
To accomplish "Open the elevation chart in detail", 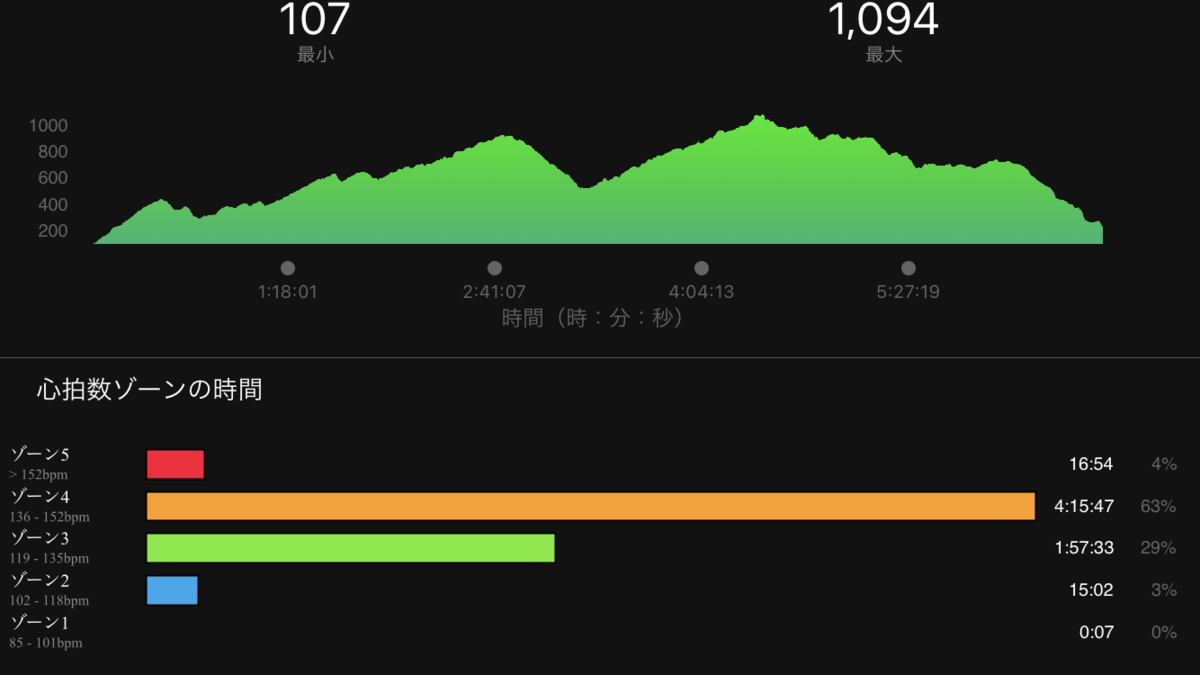I will pyautogui.click(x=598, y=179).
